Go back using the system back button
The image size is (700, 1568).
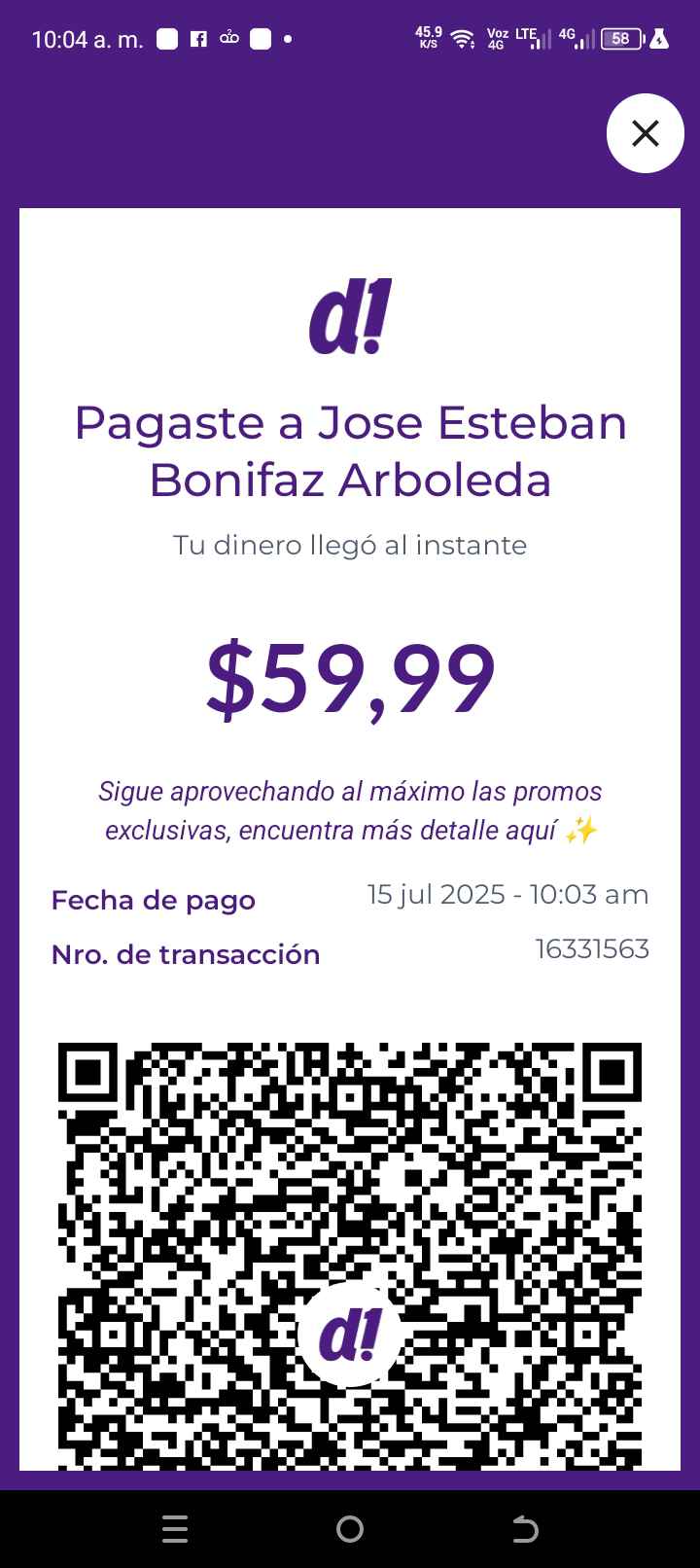(x=525, y=1529)
